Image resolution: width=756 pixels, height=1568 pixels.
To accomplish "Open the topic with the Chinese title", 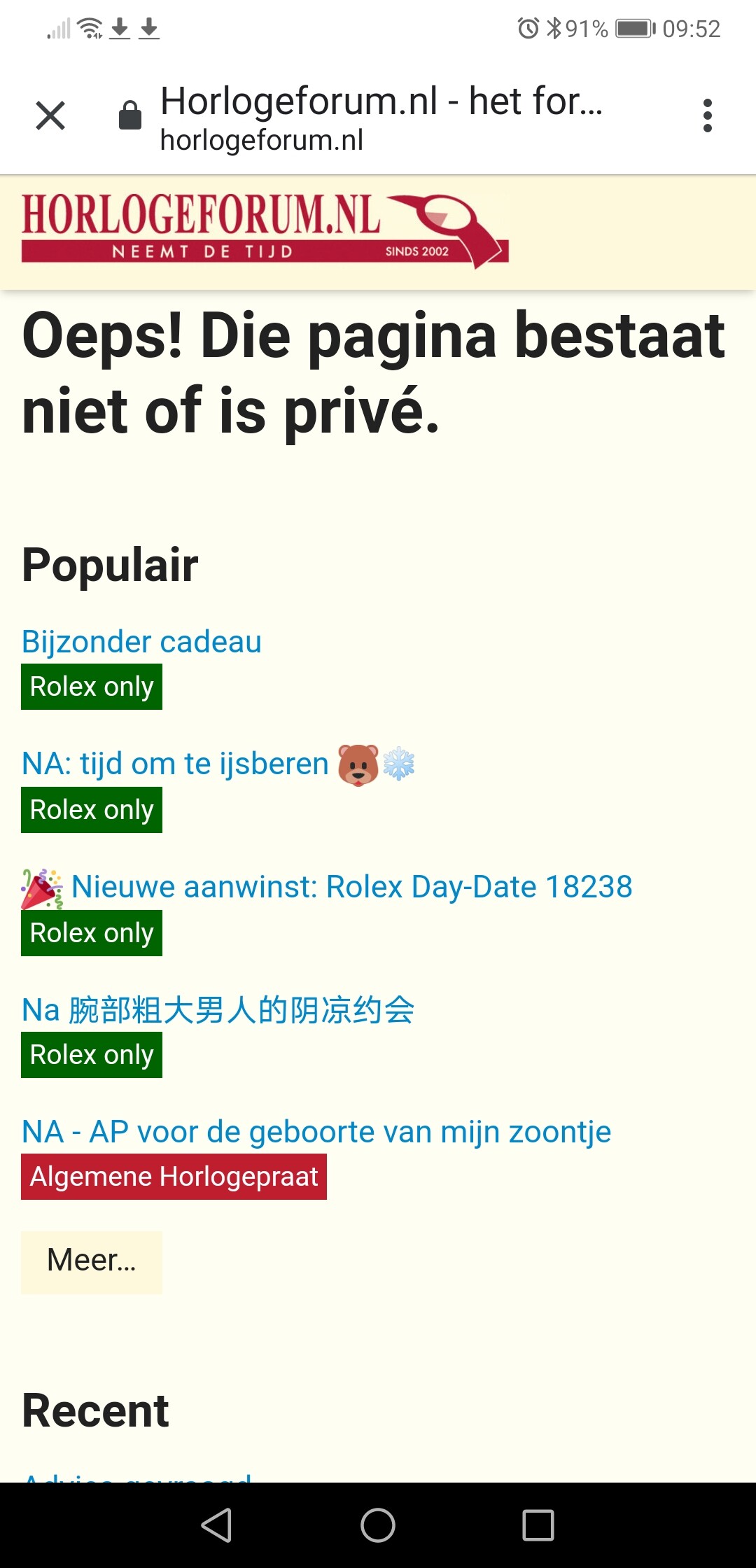I will (x=218, y=1009).
